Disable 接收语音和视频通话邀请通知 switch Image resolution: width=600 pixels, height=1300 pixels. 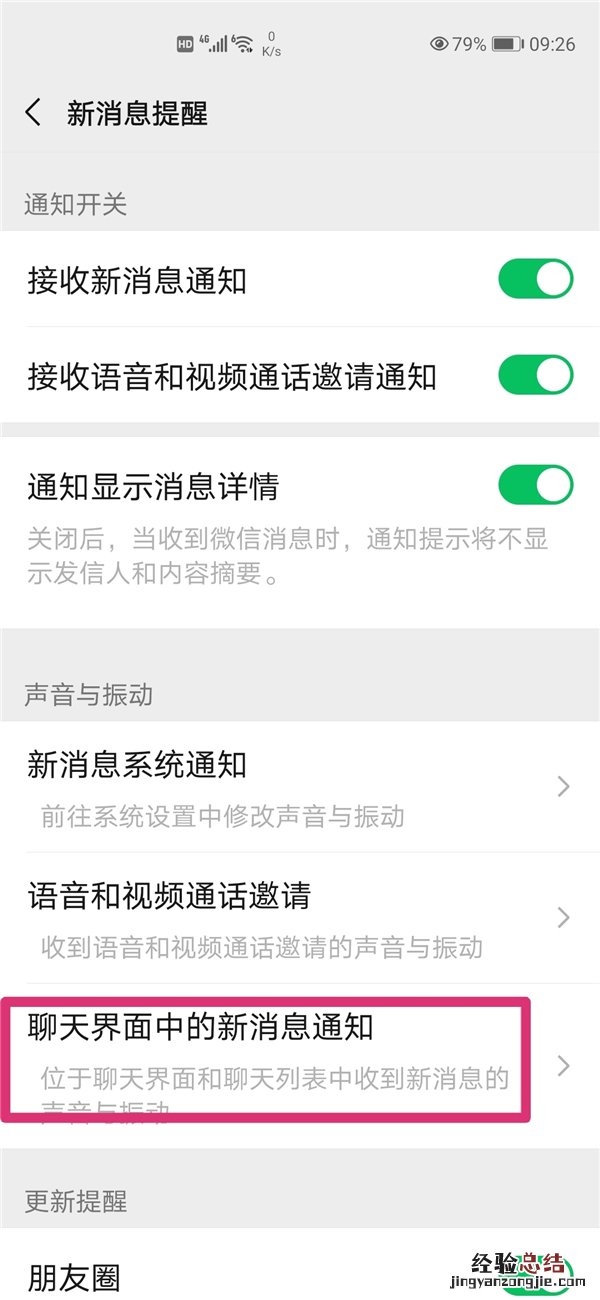coord(535,377)
